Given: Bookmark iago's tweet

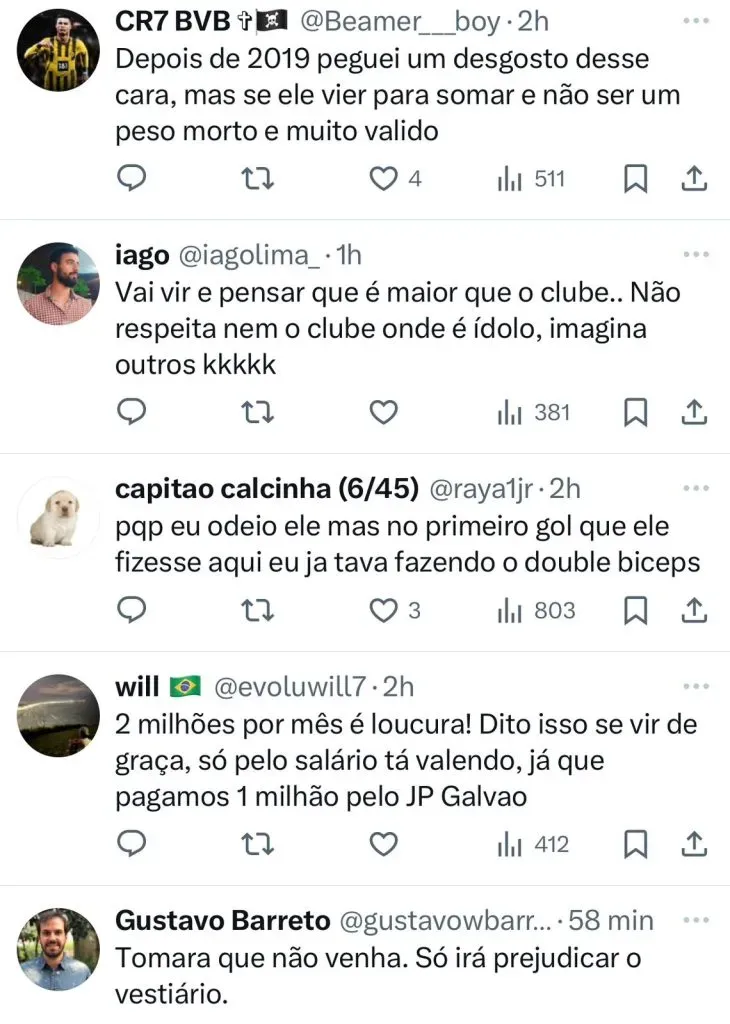Looking at the screenshot, I should (x=636, y=411).
